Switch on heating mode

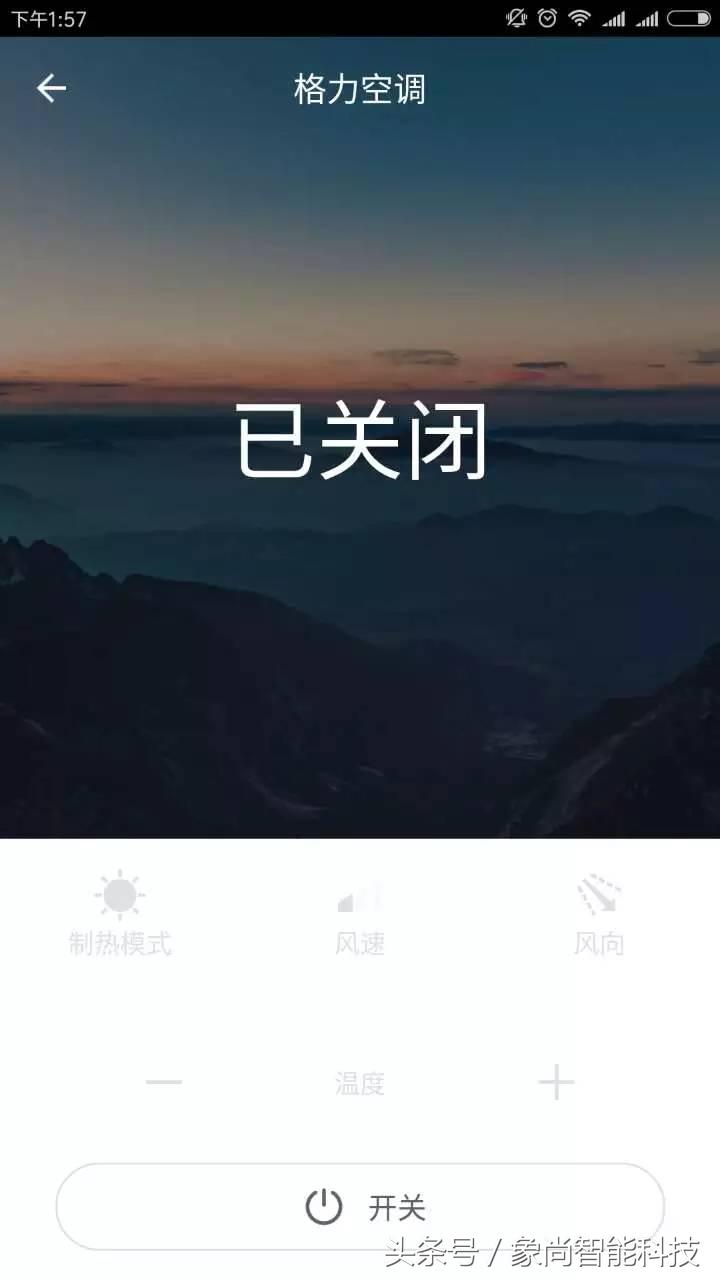click(x=119, y=915)
